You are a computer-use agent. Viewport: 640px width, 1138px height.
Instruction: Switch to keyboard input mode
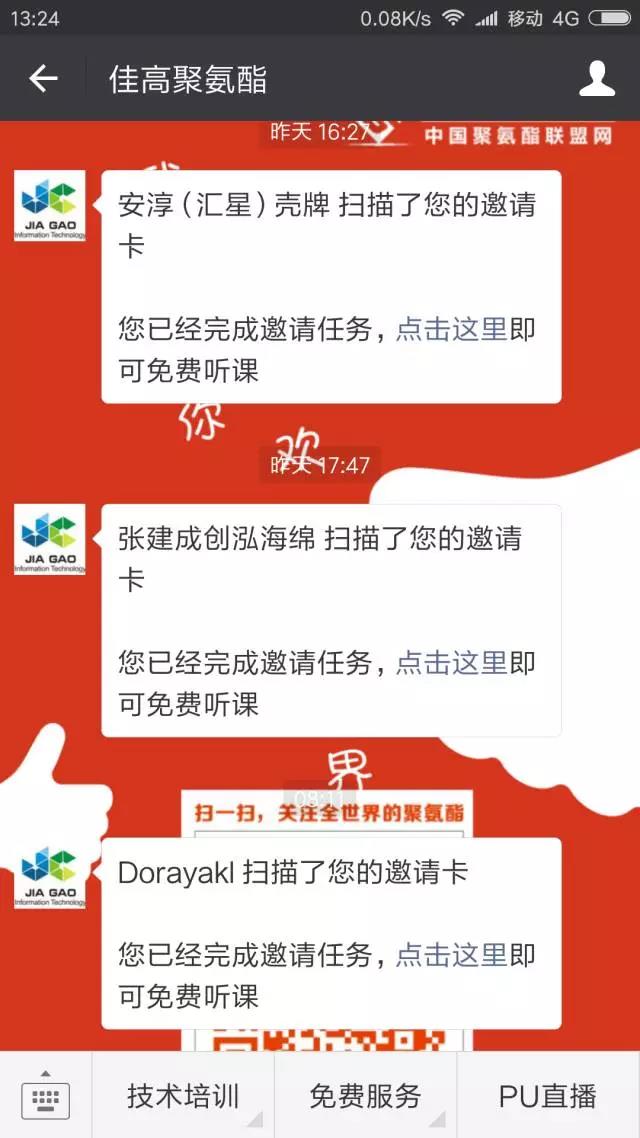point(45,1096)
